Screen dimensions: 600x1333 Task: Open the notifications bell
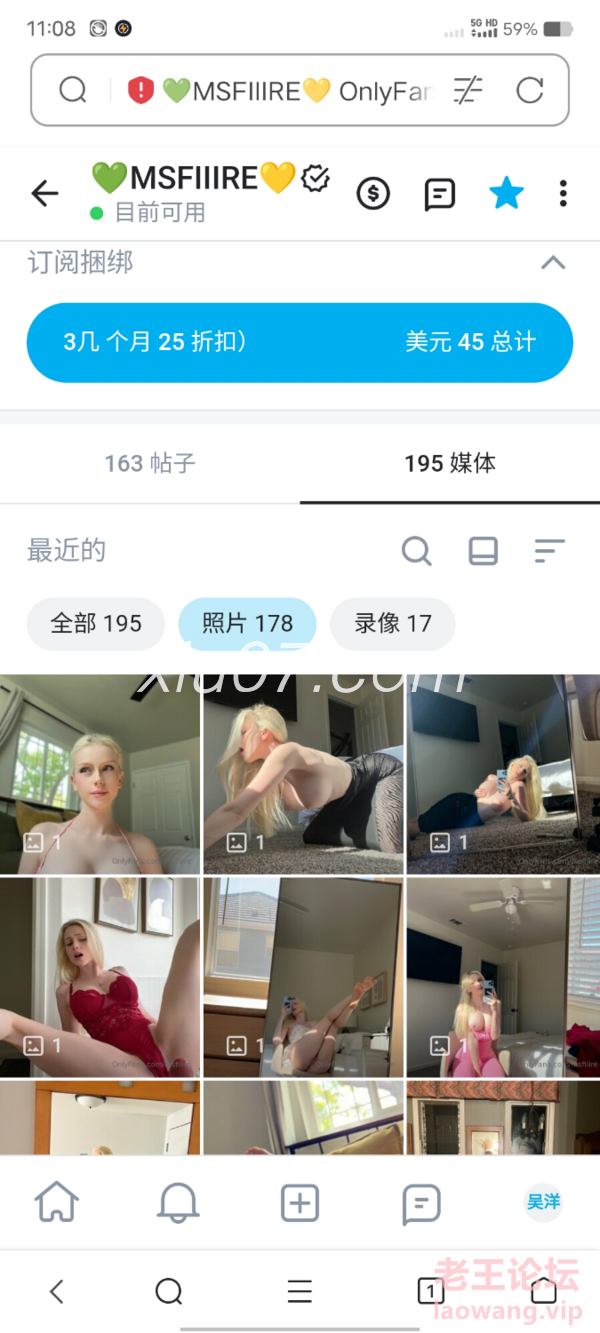pos(178,1203)
